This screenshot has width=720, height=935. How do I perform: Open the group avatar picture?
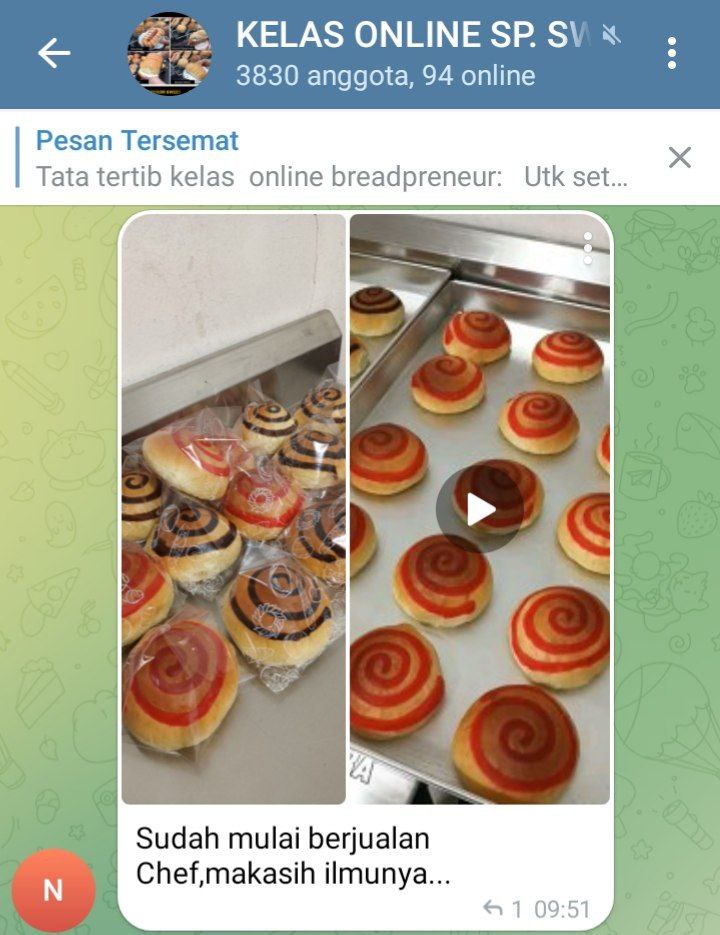[169, 54]
